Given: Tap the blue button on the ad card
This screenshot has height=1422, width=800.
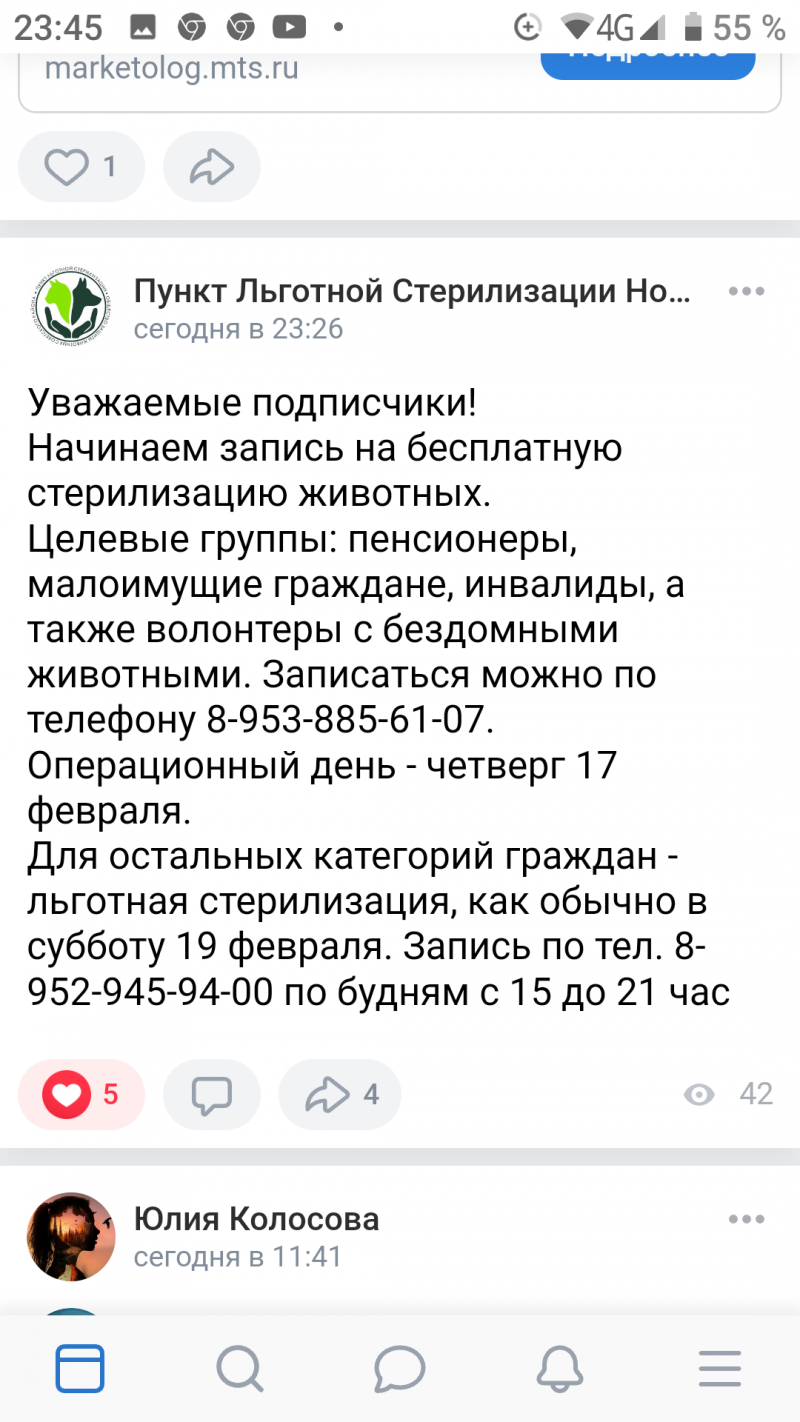Looking at the screenshot, I should [x=648, y=62].
